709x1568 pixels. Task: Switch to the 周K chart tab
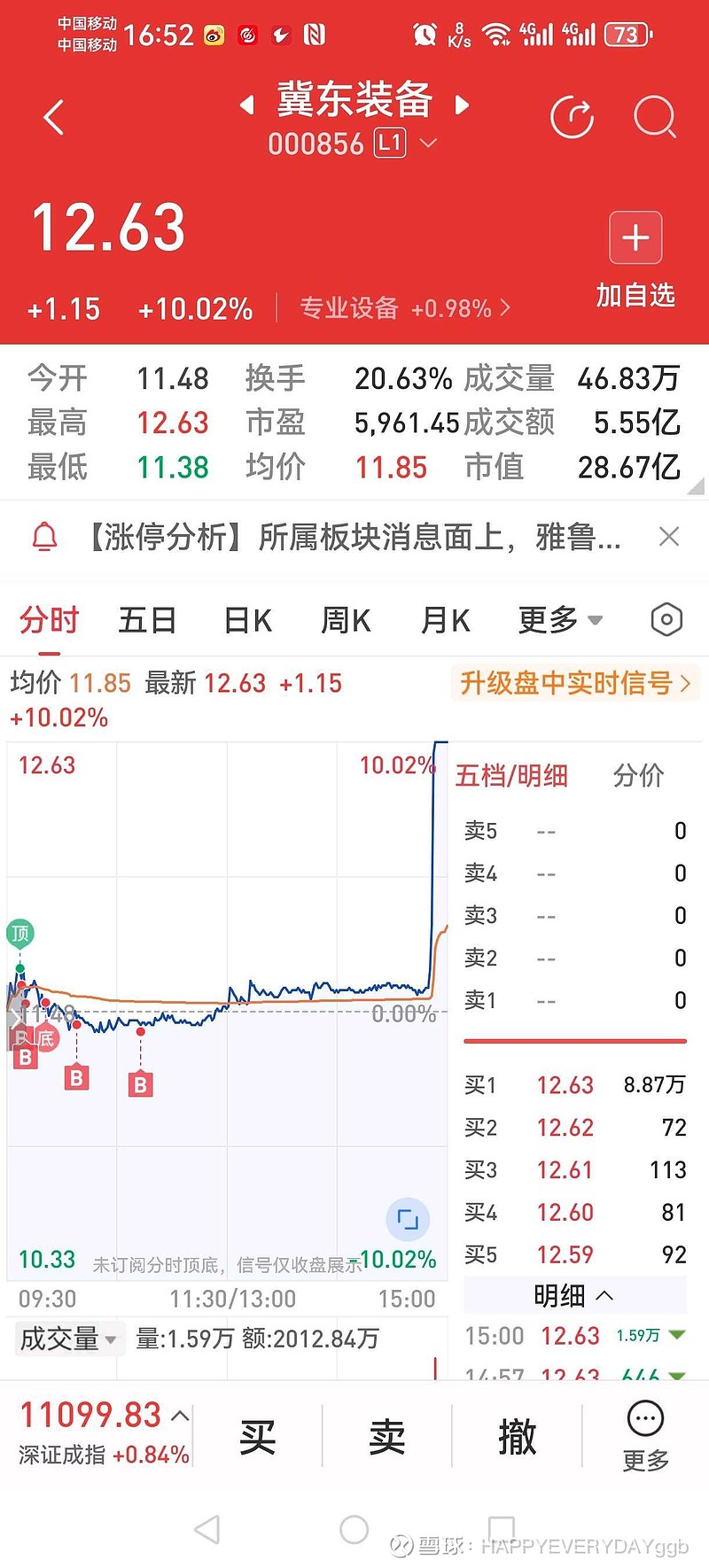(347, 620)
